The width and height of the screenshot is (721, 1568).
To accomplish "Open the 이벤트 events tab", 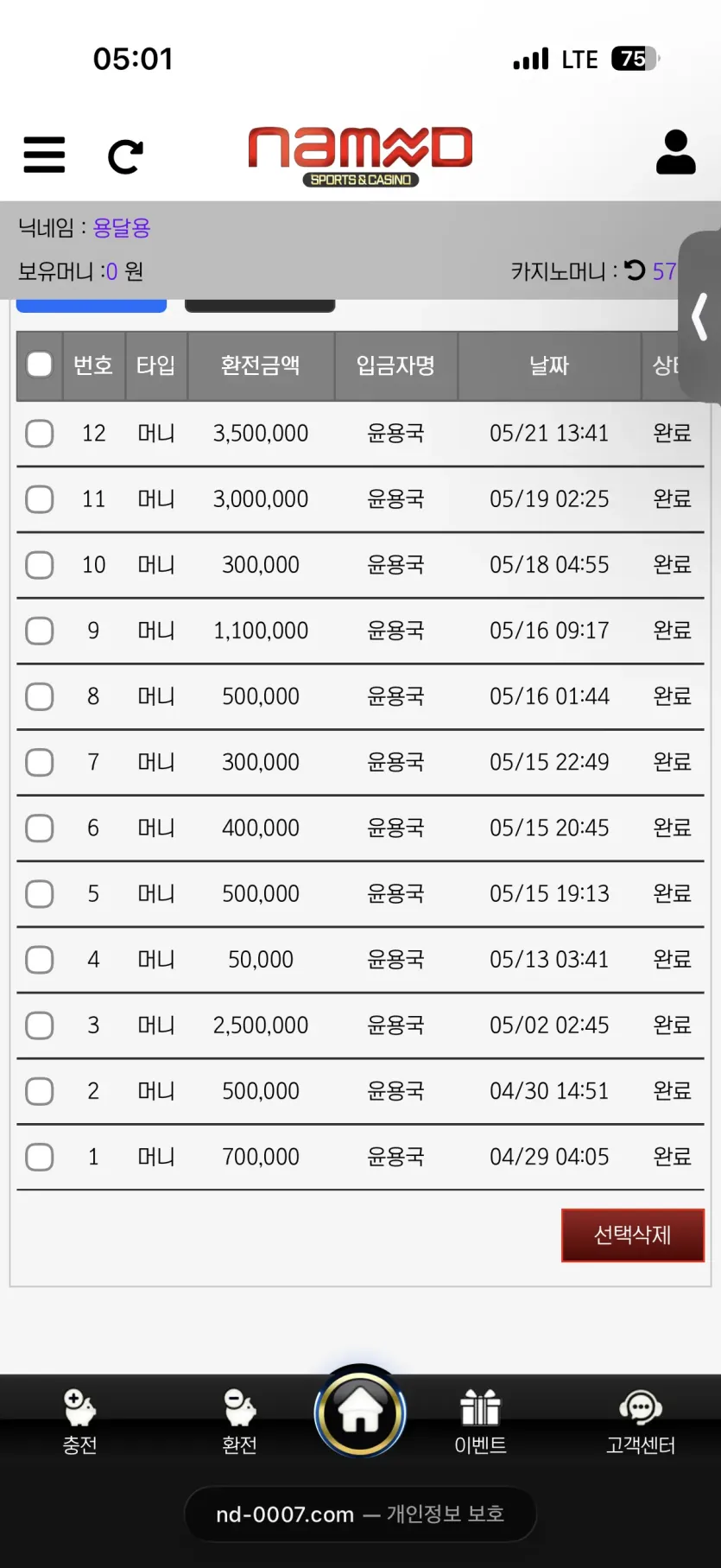I will pos(480,1423).
